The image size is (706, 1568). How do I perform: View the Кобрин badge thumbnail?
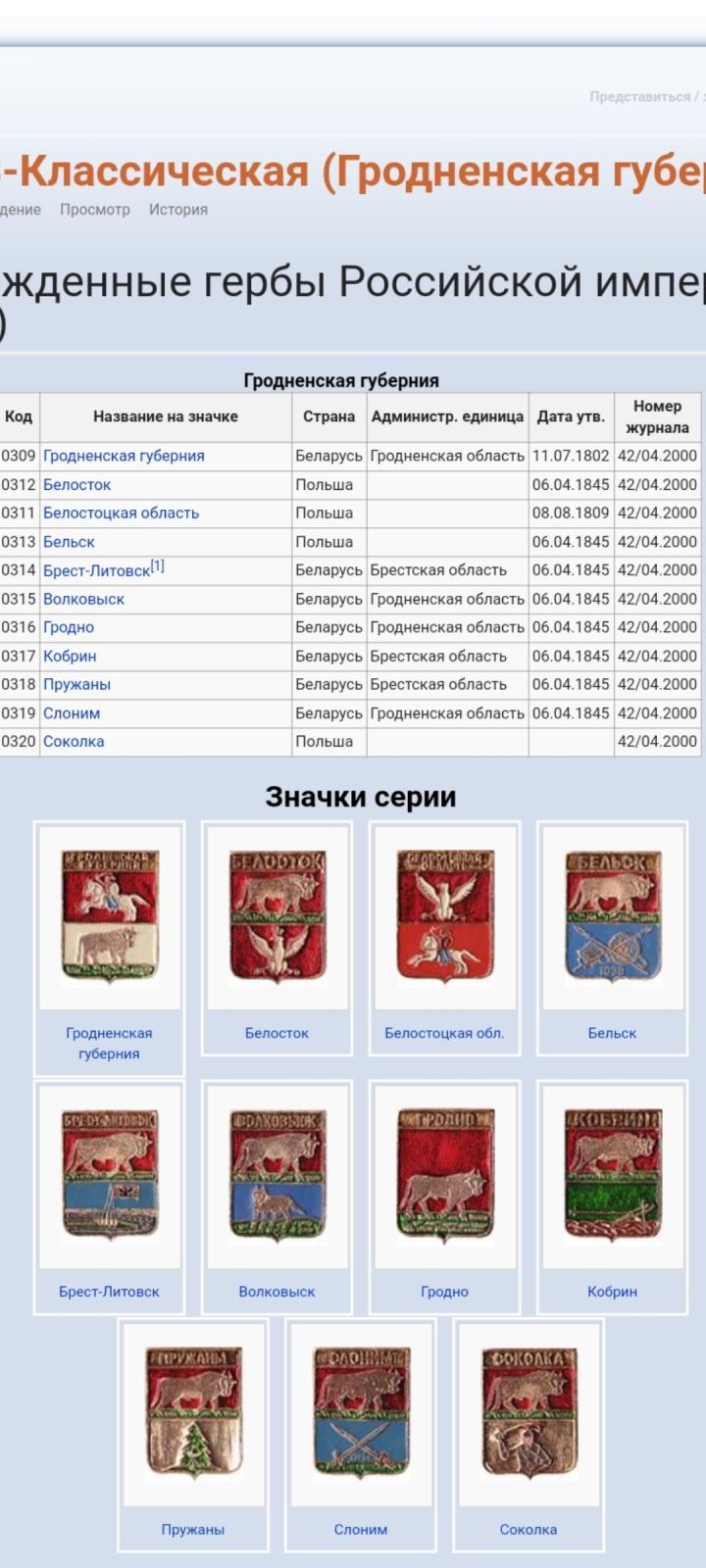click(612, 1175)
